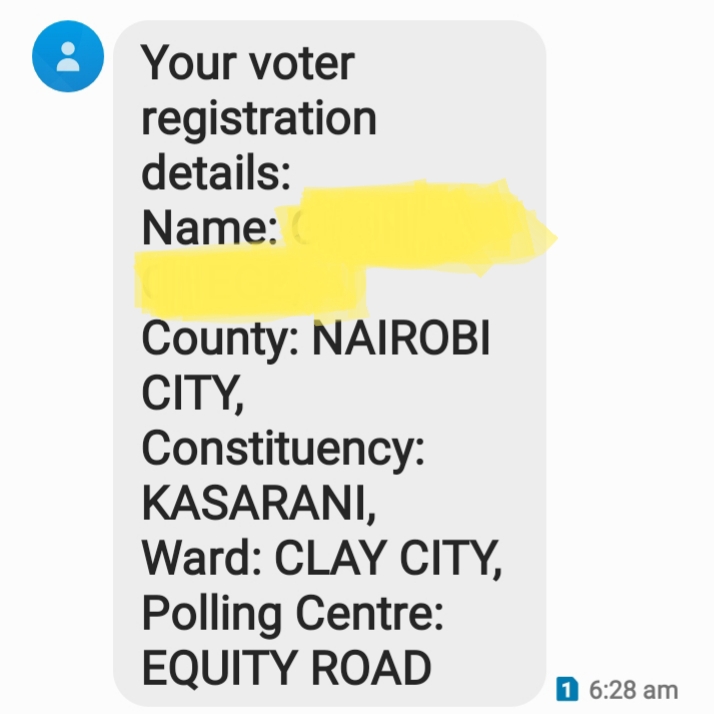Open the sender's contact avatar
This screenshot has width=714, height=714.
[68, 57]
